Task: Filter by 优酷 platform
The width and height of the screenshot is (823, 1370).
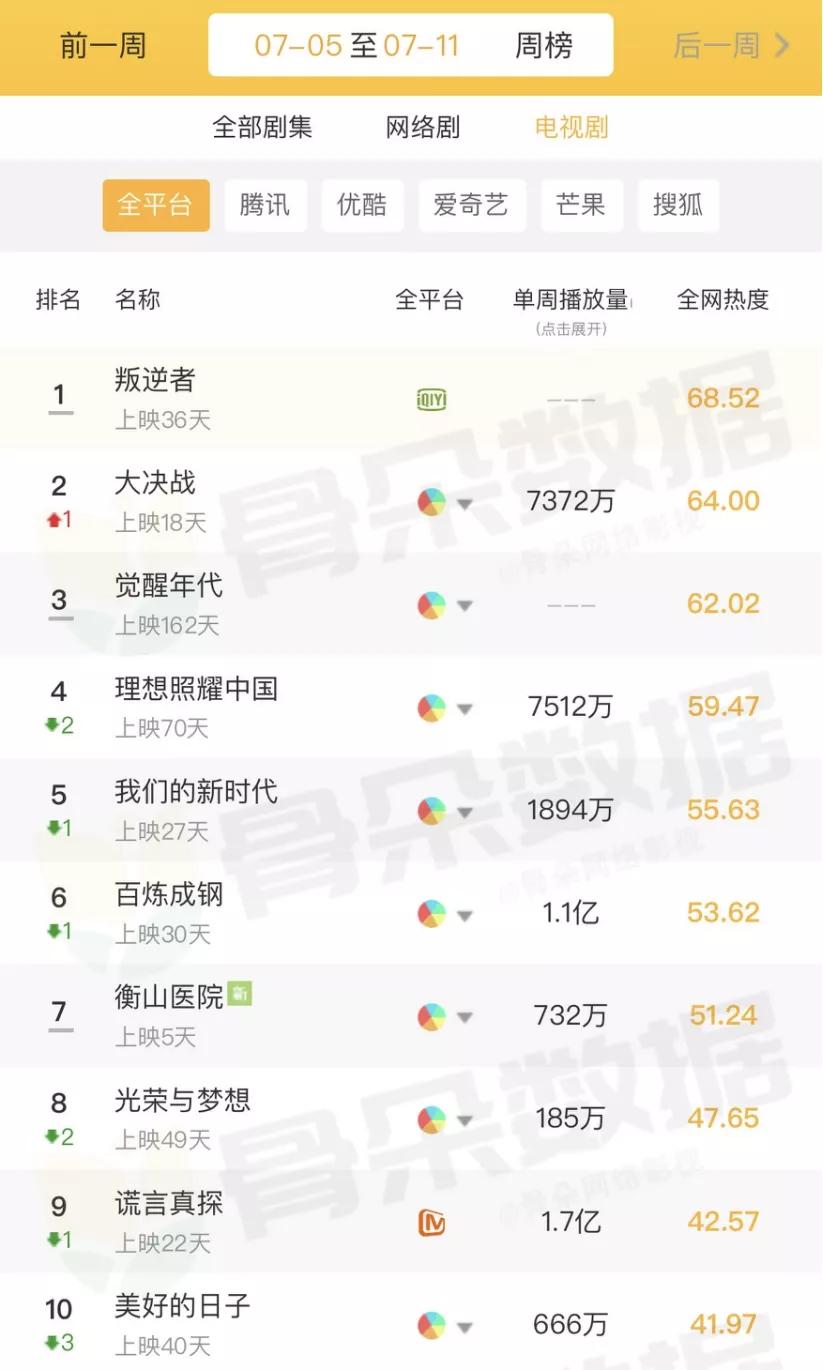Action: 362,205
